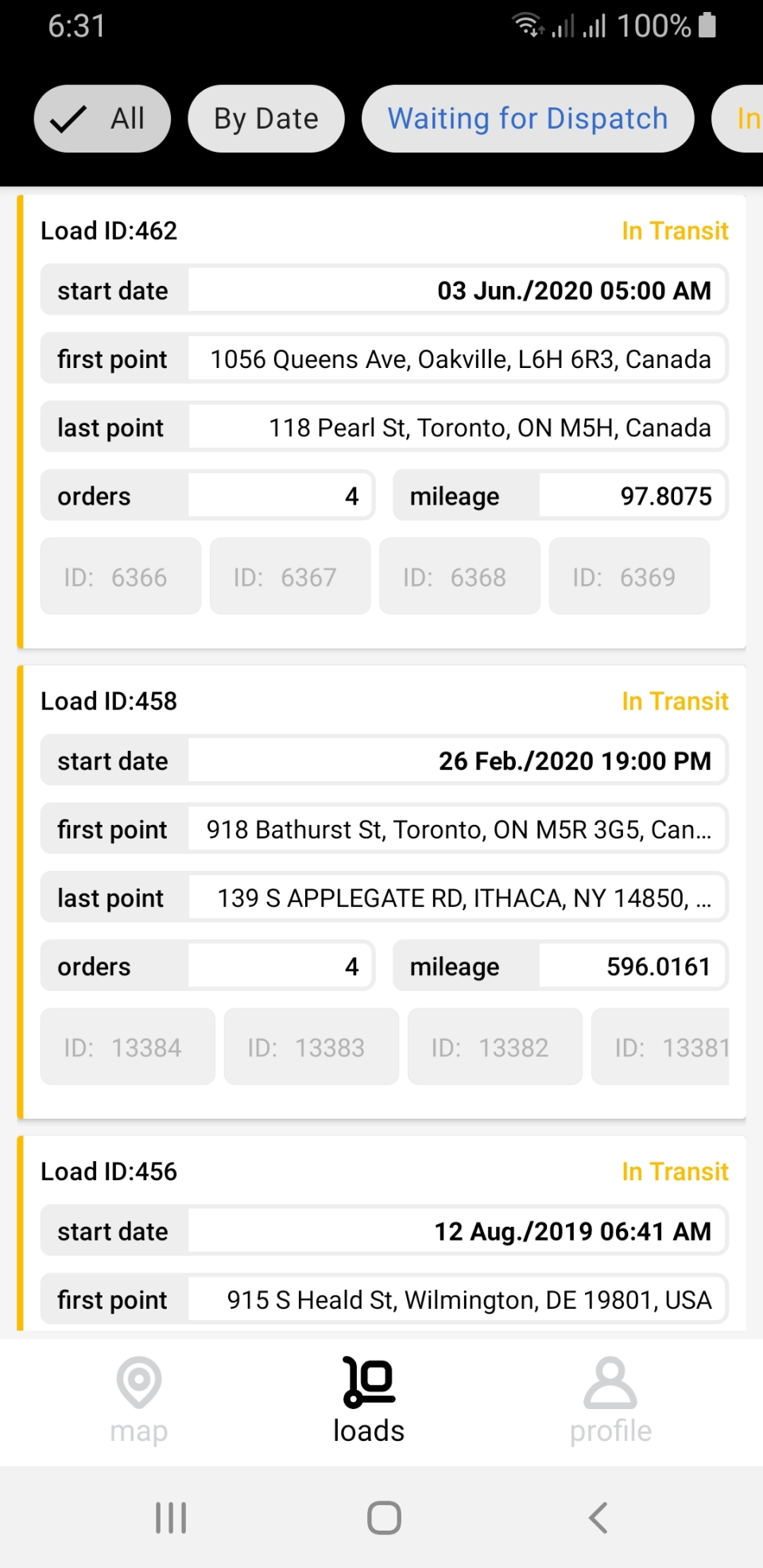Screen dimensions: 763x1568
Task: Open order ID 13384
Action: pos(128,1047)
